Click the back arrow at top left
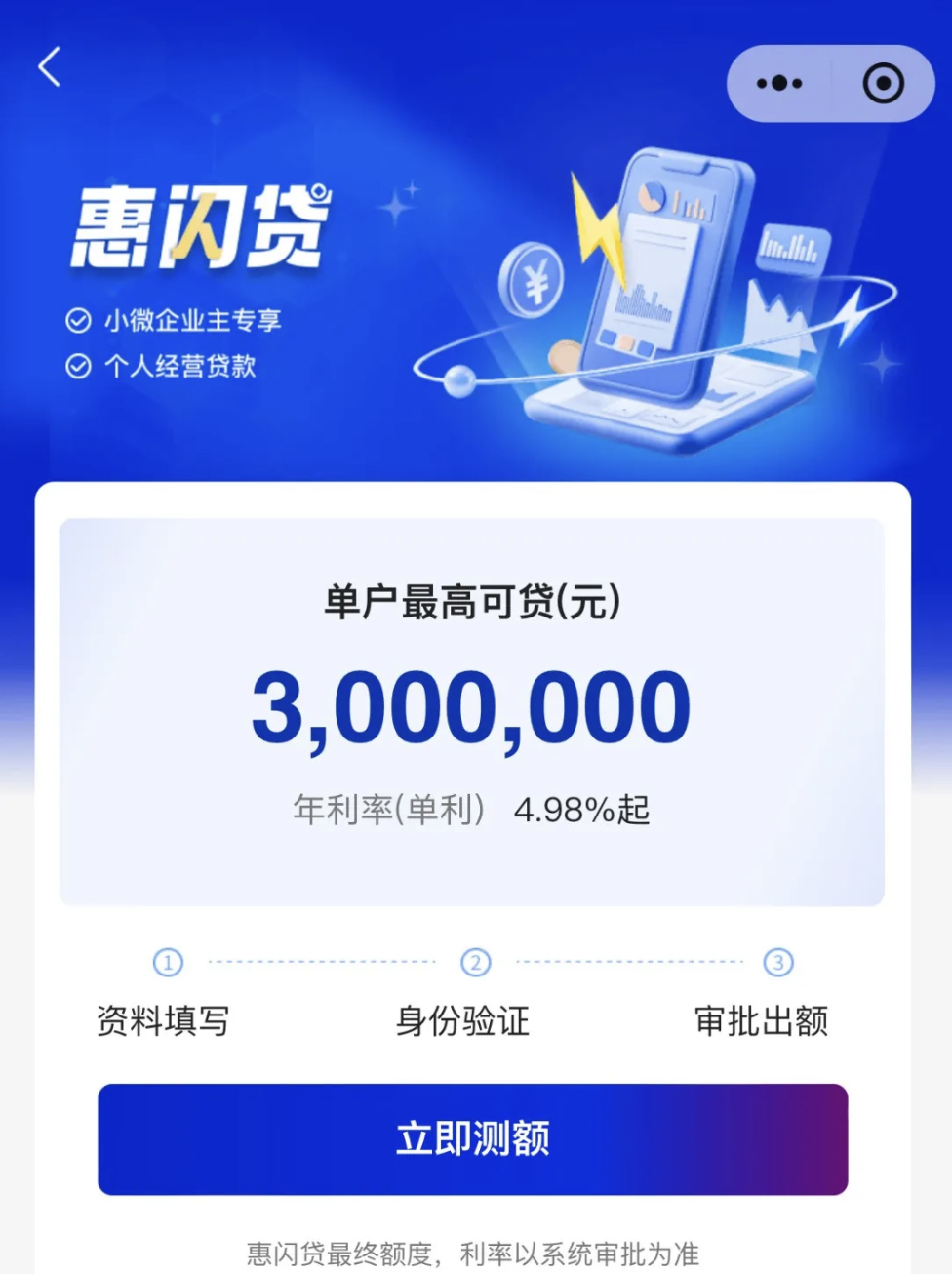This screenshot has height=1274, width=952. [48, 68]
